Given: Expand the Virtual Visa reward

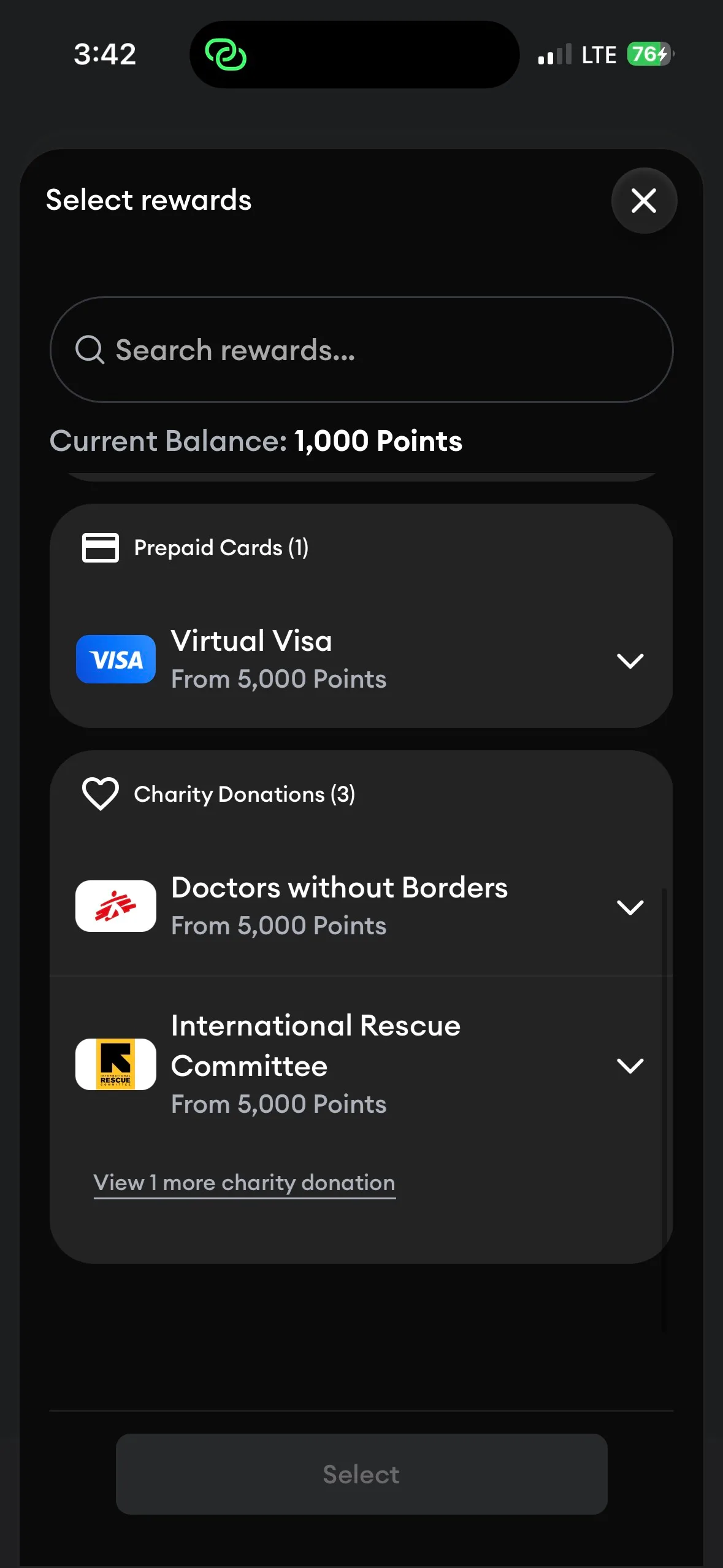Looking at the screenshot, I should pyautogui.click(x=630, y=660).
